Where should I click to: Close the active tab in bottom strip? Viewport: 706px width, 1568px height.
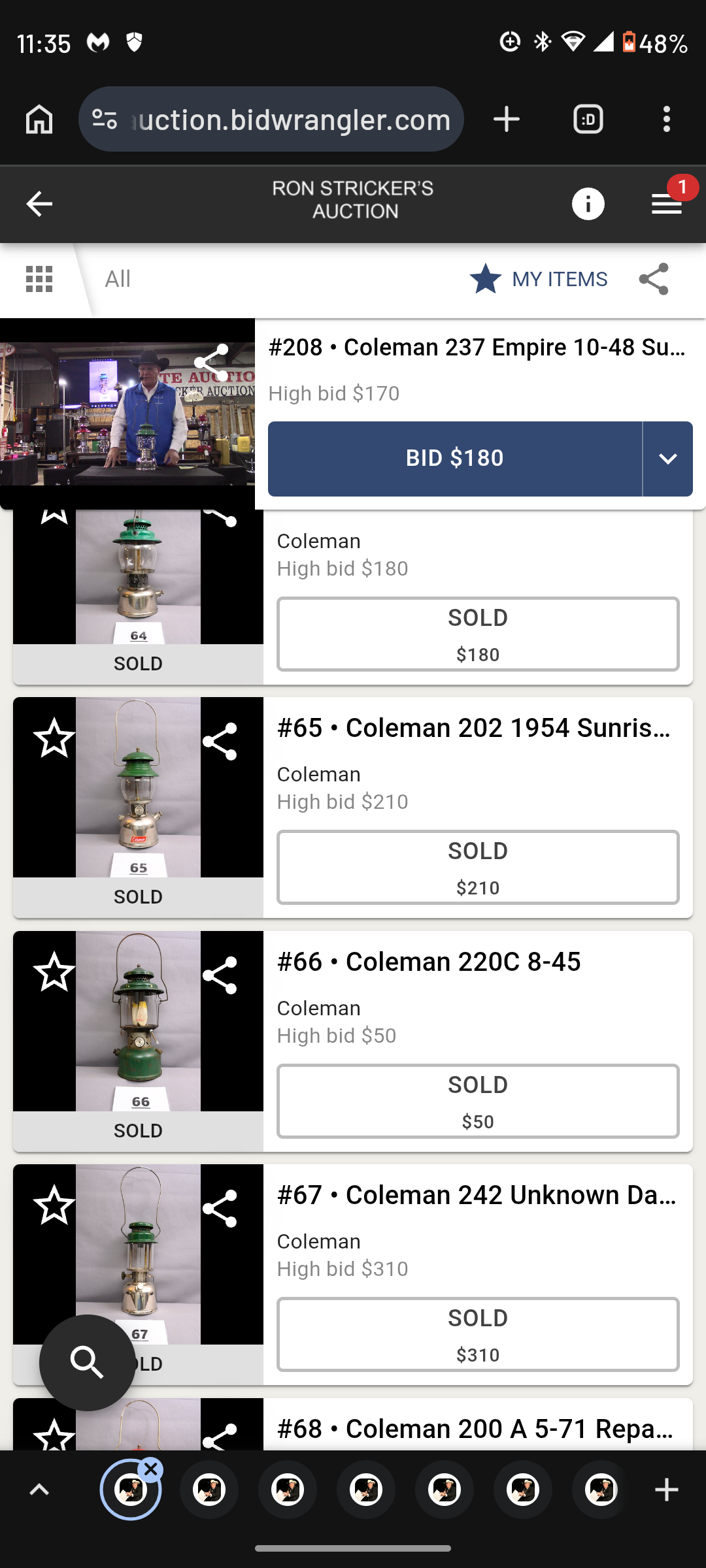[151, 1469]
